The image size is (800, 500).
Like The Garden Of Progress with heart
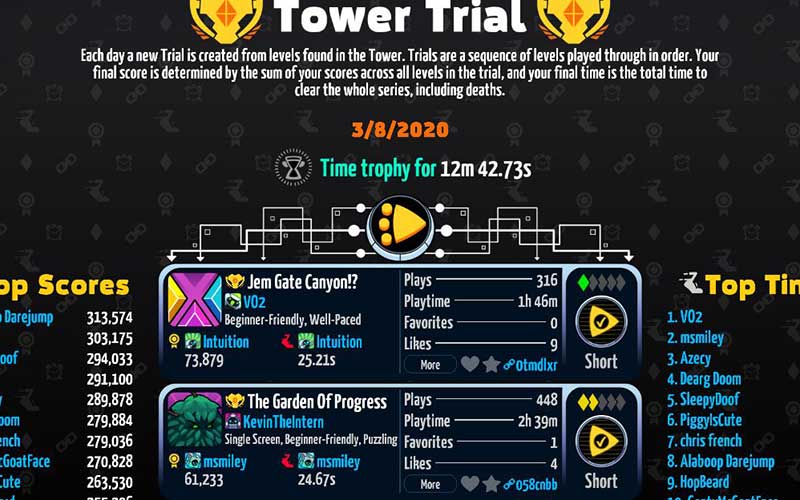click(x=468, y=485)
